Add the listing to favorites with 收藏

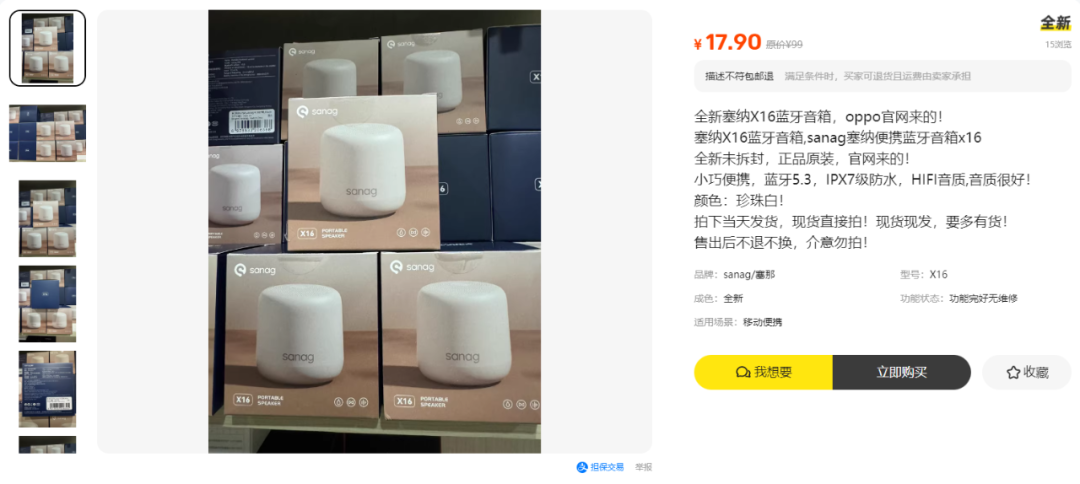[1027, 372]
